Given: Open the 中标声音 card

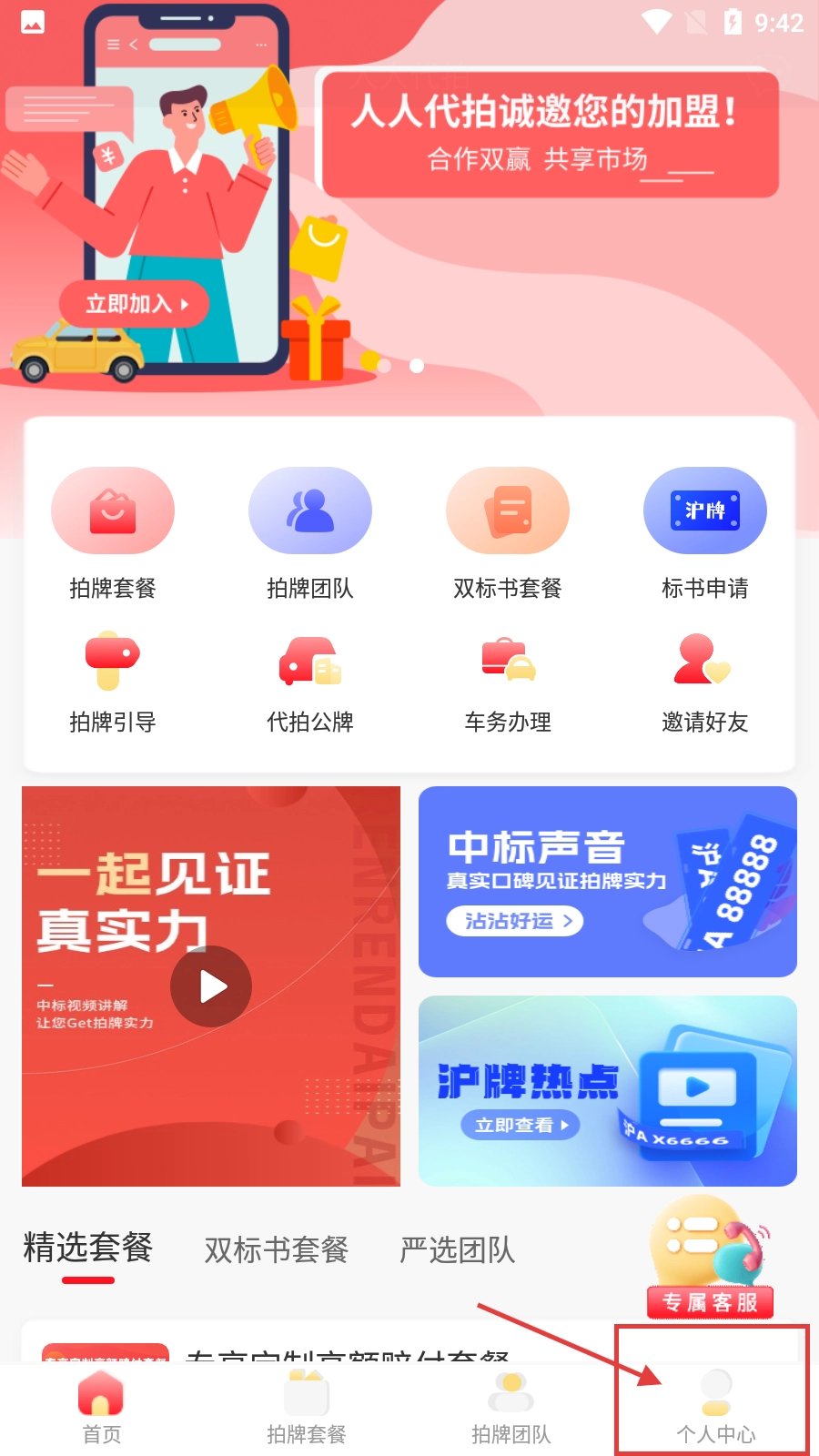Looking at the screenshot, I should point(607,882).
